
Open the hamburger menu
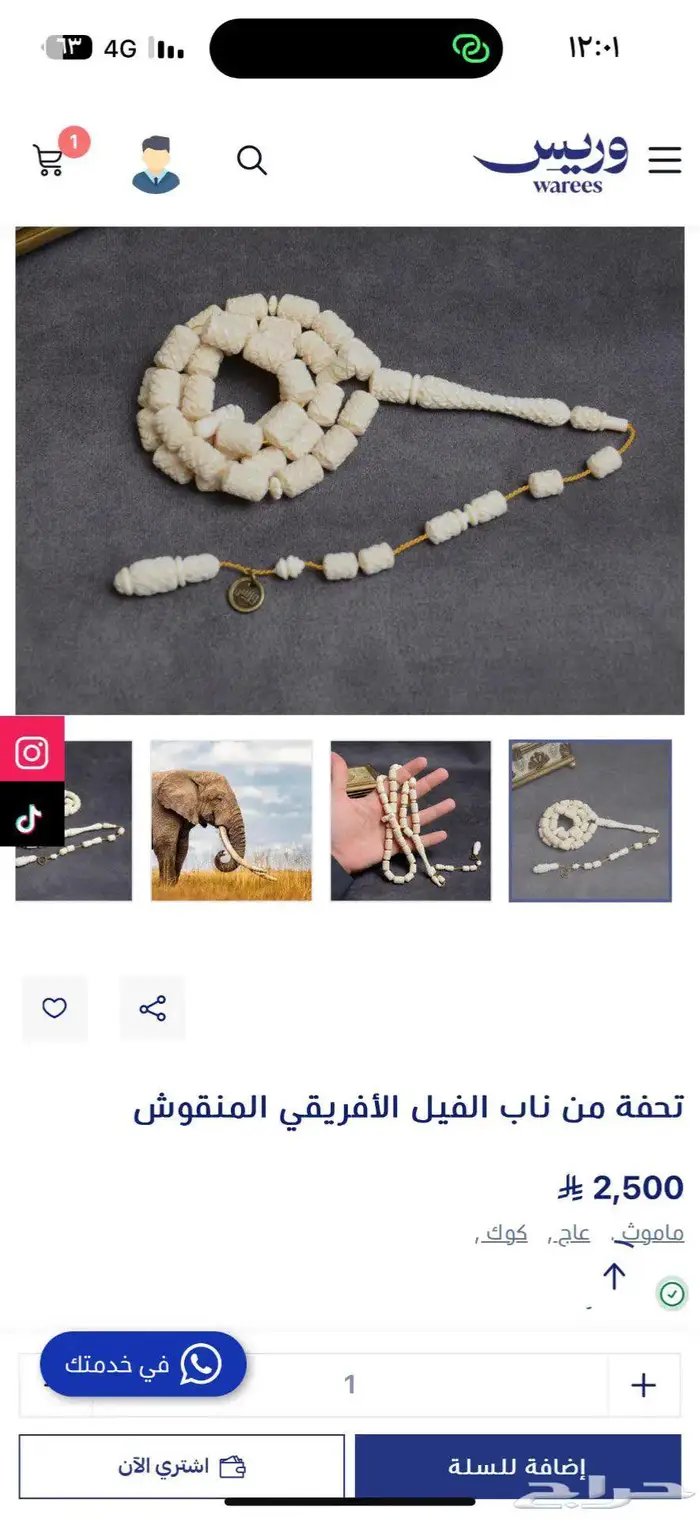tap(664, 160)
